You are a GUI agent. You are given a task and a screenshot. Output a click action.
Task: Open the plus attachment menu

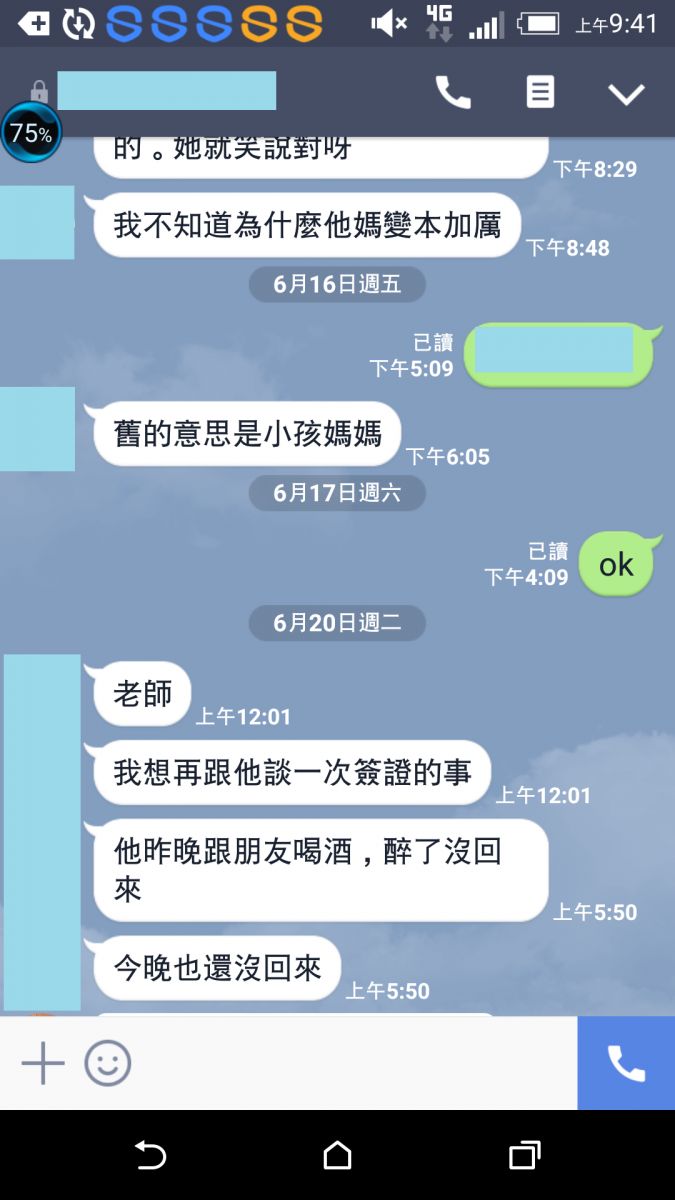43,1063
